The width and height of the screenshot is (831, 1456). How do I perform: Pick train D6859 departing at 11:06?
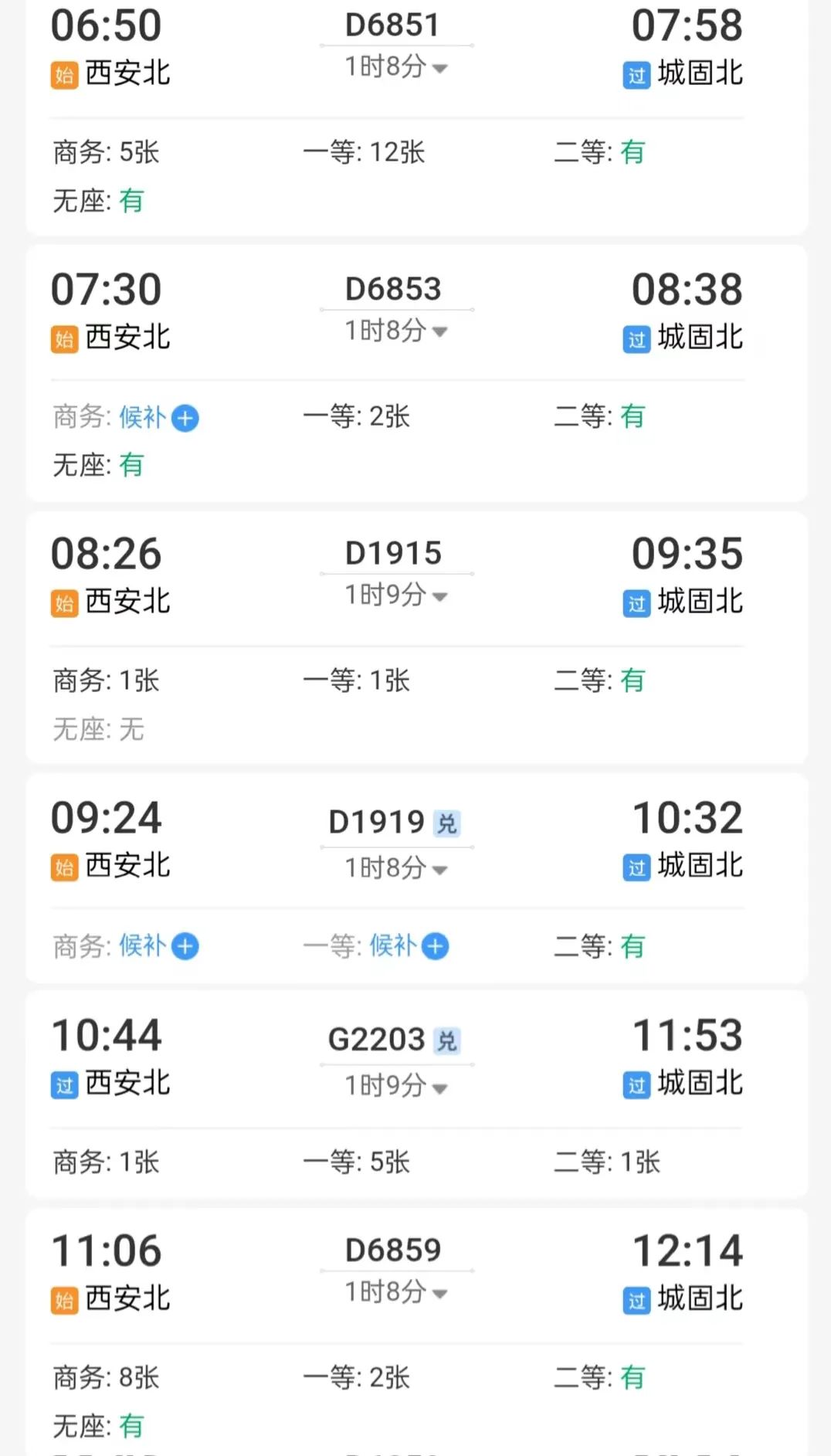click(x=392, y=1251)
